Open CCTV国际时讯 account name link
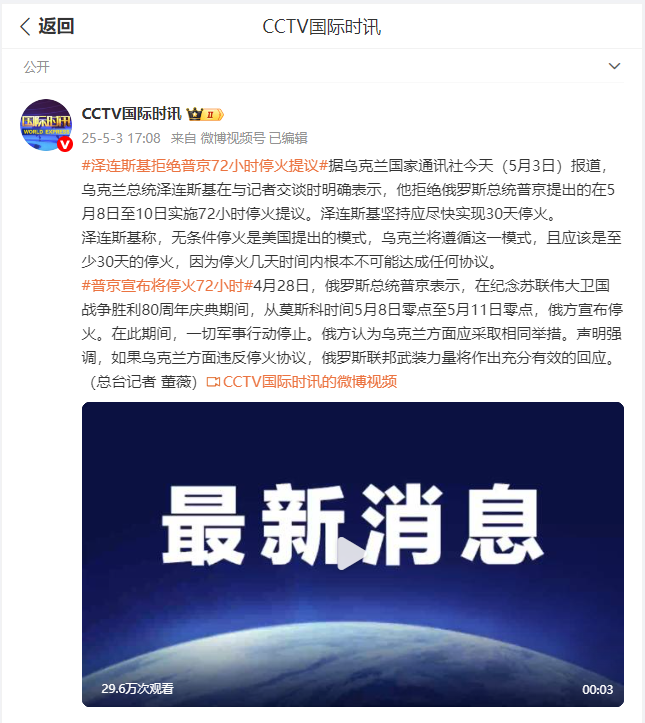645x723 pixels. click(132, 113)
